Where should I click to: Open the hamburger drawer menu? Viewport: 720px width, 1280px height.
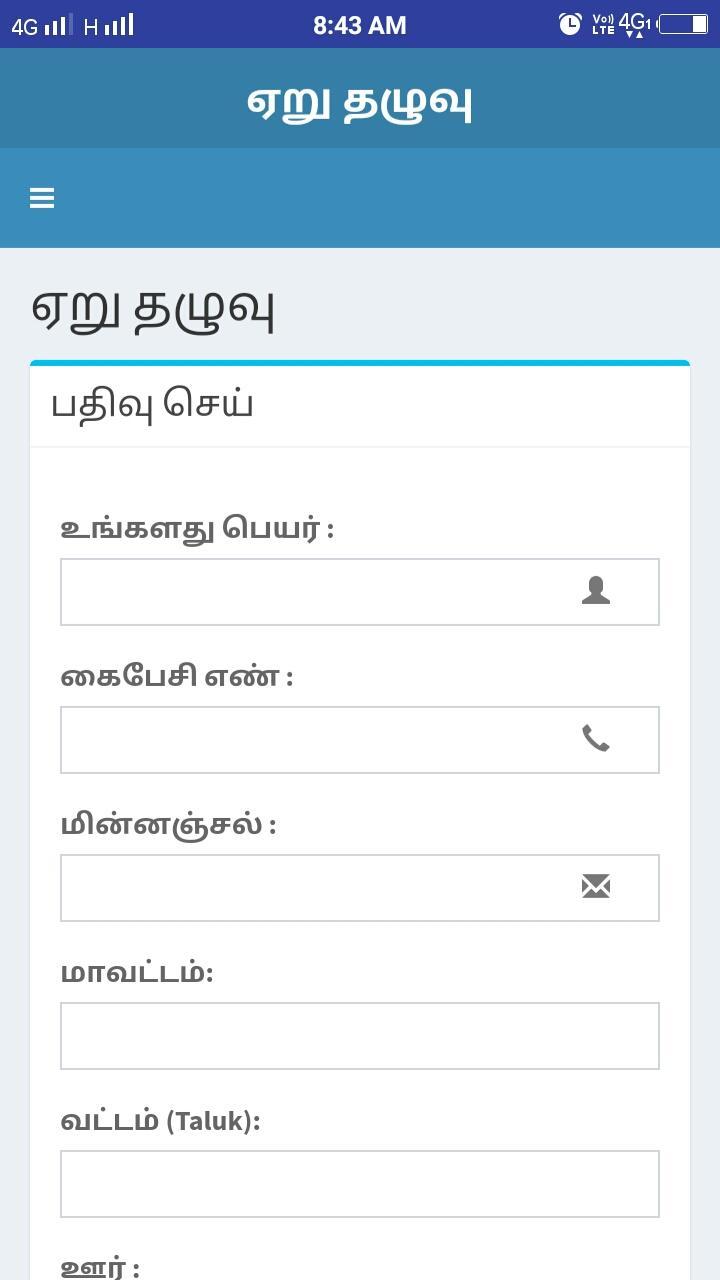pos(42,198)
